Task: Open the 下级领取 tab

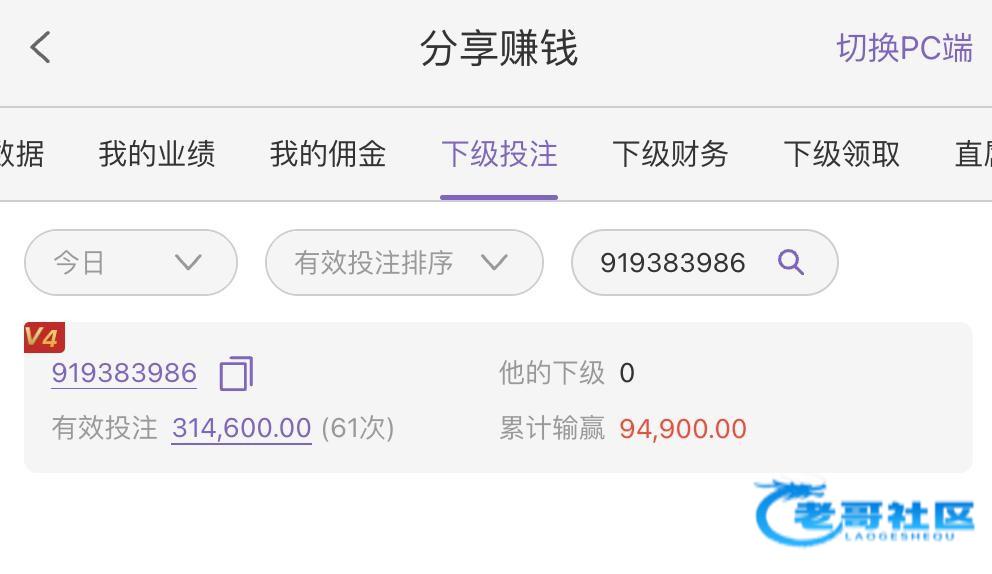Action: point(841,154)
